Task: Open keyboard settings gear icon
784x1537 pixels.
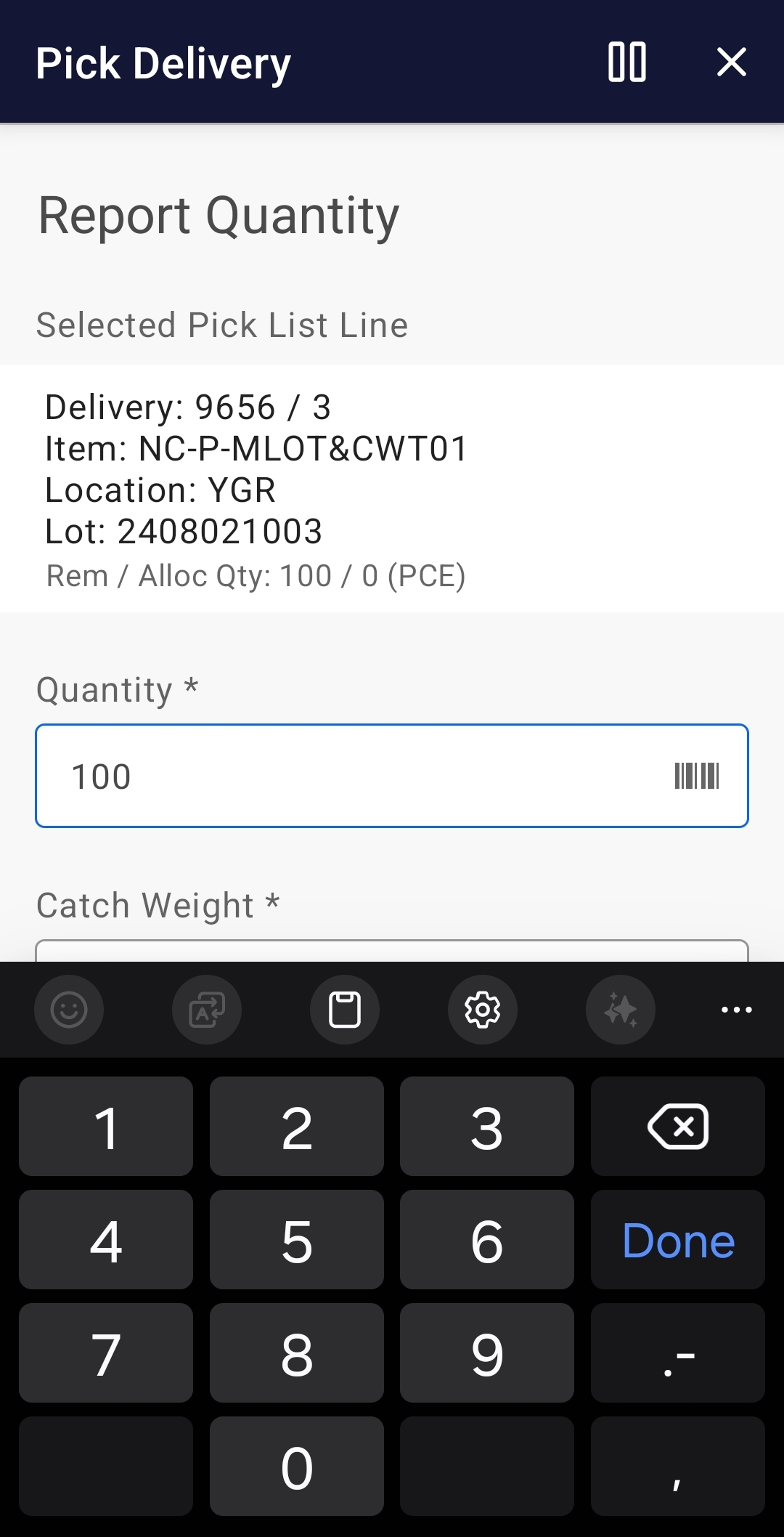Action: point(482,1009)
